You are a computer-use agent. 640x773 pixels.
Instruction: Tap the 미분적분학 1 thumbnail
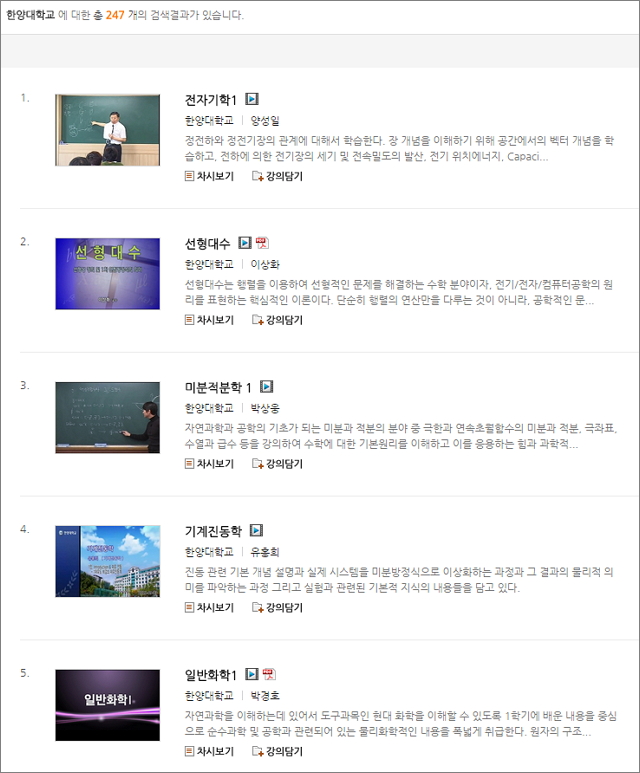click(107, 417)
